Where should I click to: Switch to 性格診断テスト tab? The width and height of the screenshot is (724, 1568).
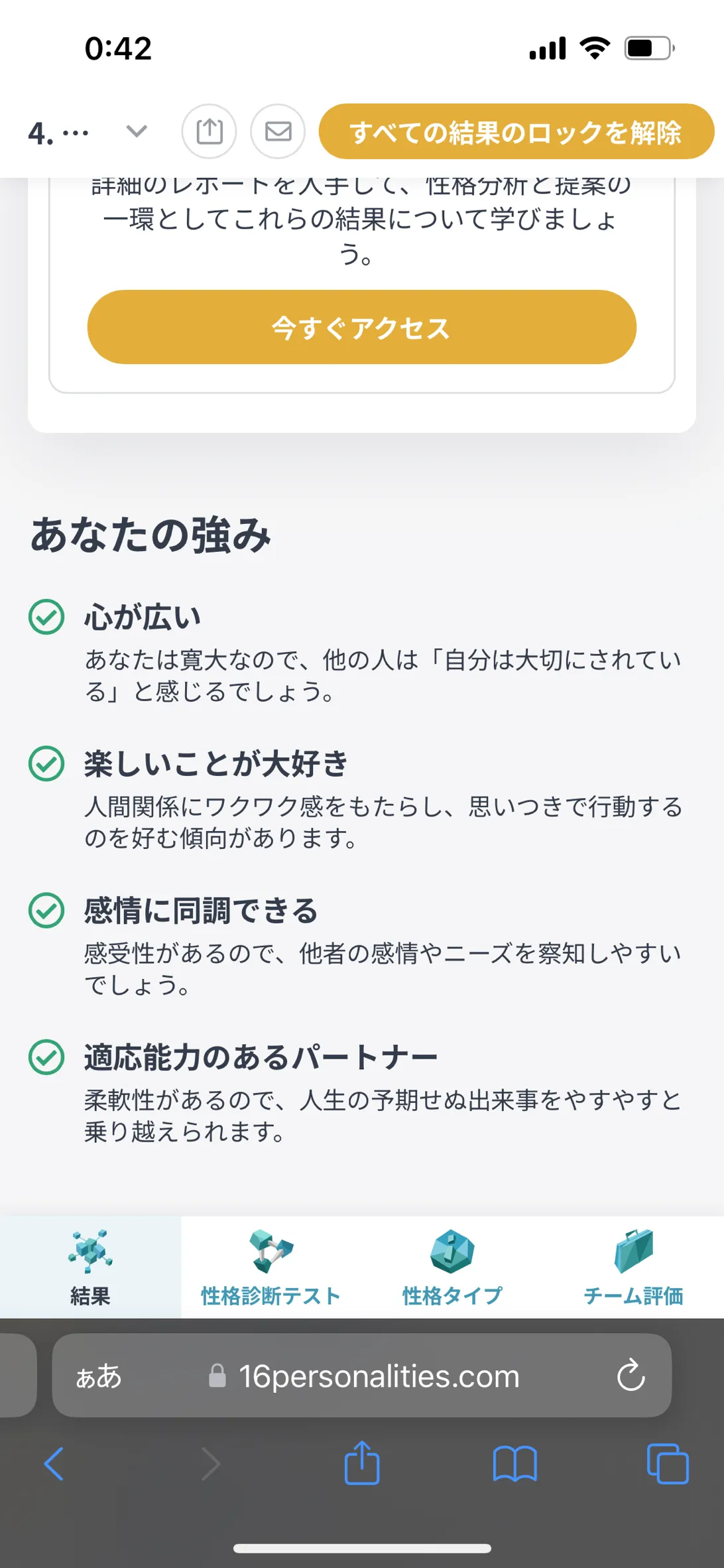[x=271, y=1268]
